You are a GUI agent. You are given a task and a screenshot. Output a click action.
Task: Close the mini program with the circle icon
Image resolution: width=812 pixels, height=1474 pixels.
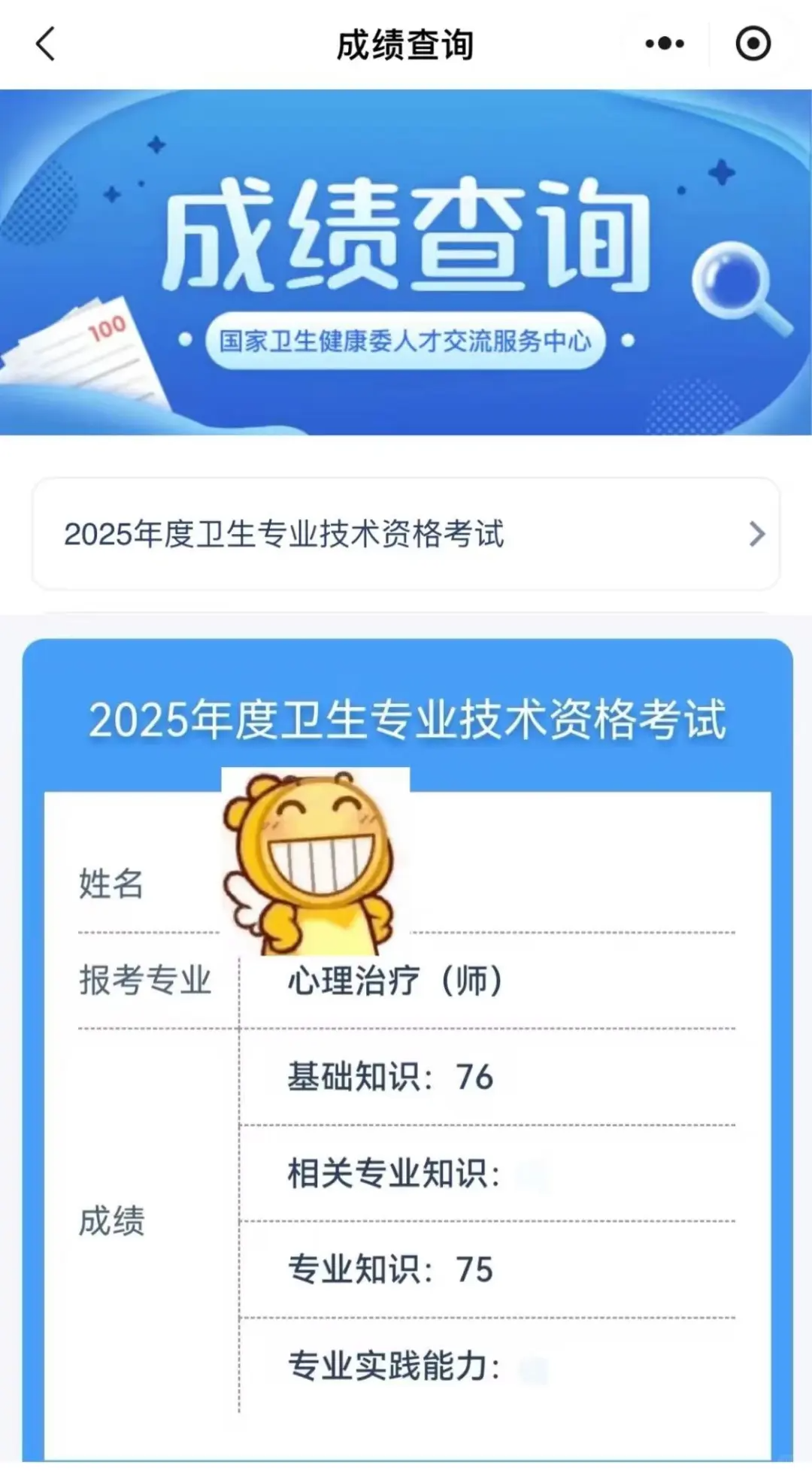753,44
